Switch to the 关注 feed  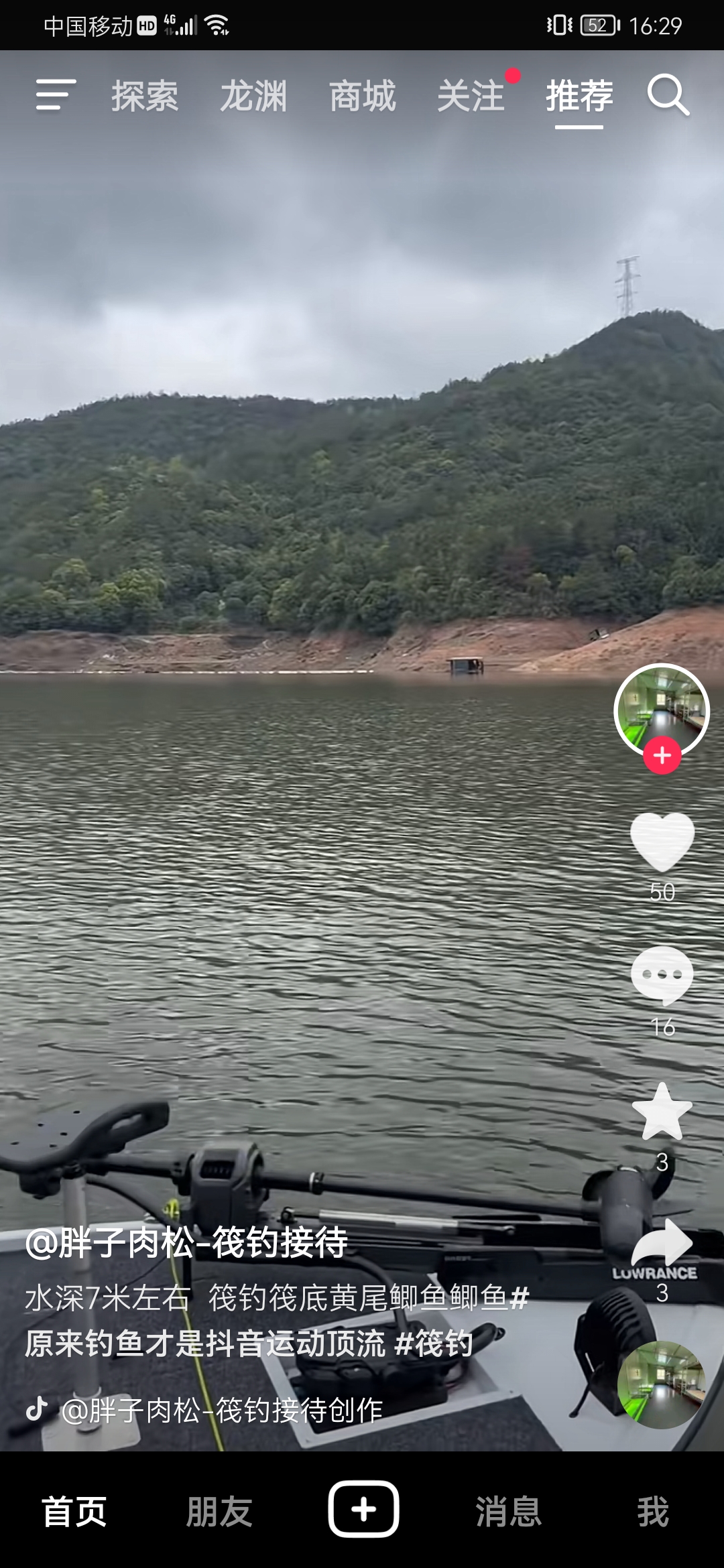(x=471, y=96)
